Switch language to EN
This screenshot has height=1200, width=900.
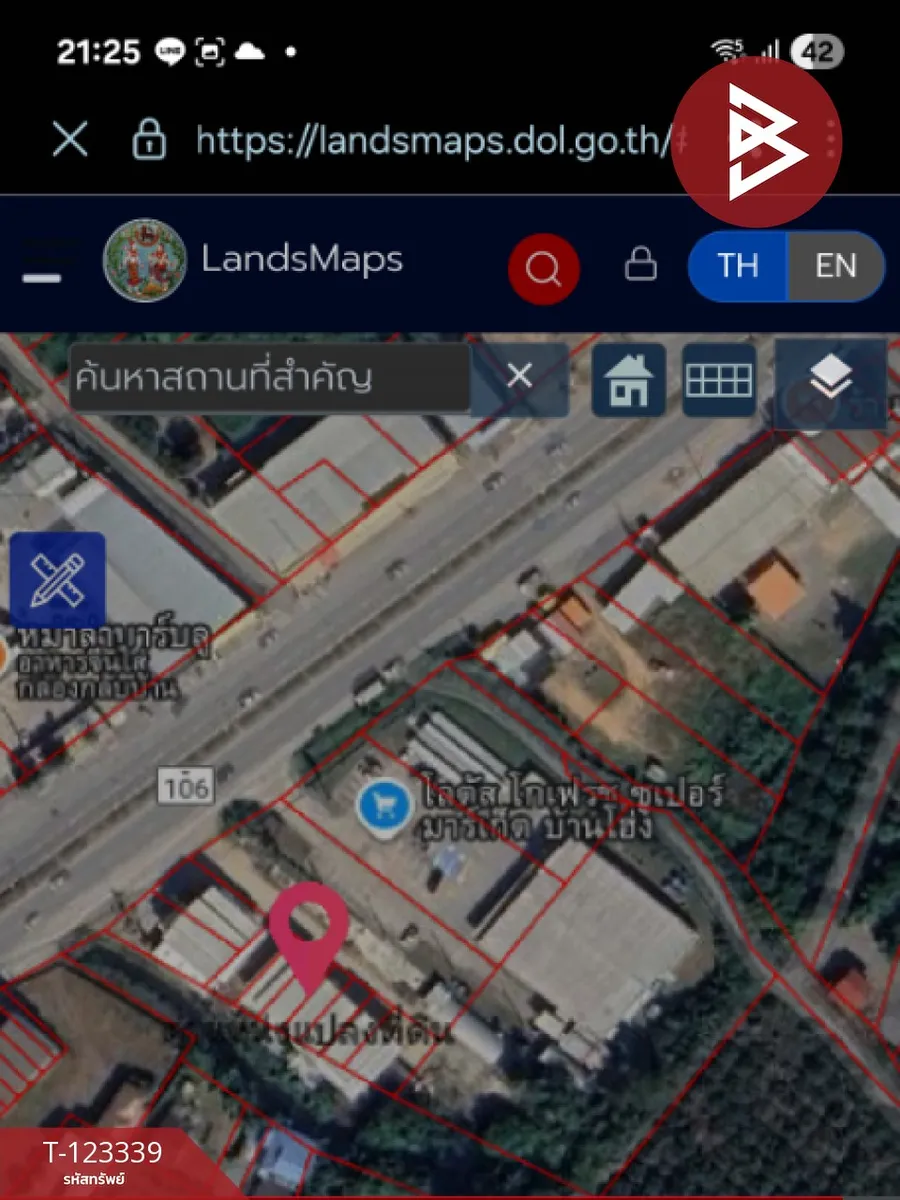(835, 266)
